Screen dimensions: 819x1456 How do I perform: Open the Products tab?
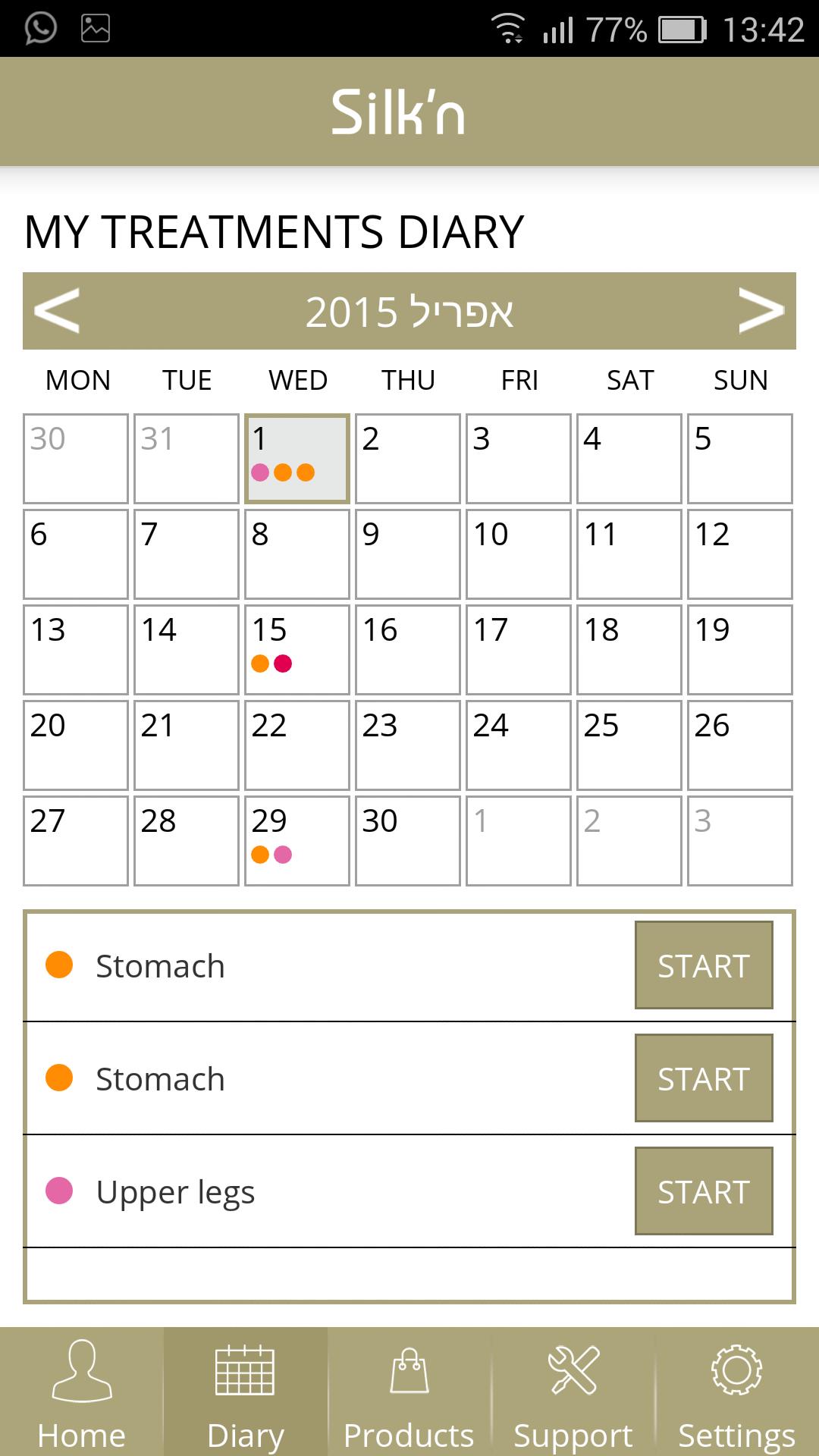409,1392
